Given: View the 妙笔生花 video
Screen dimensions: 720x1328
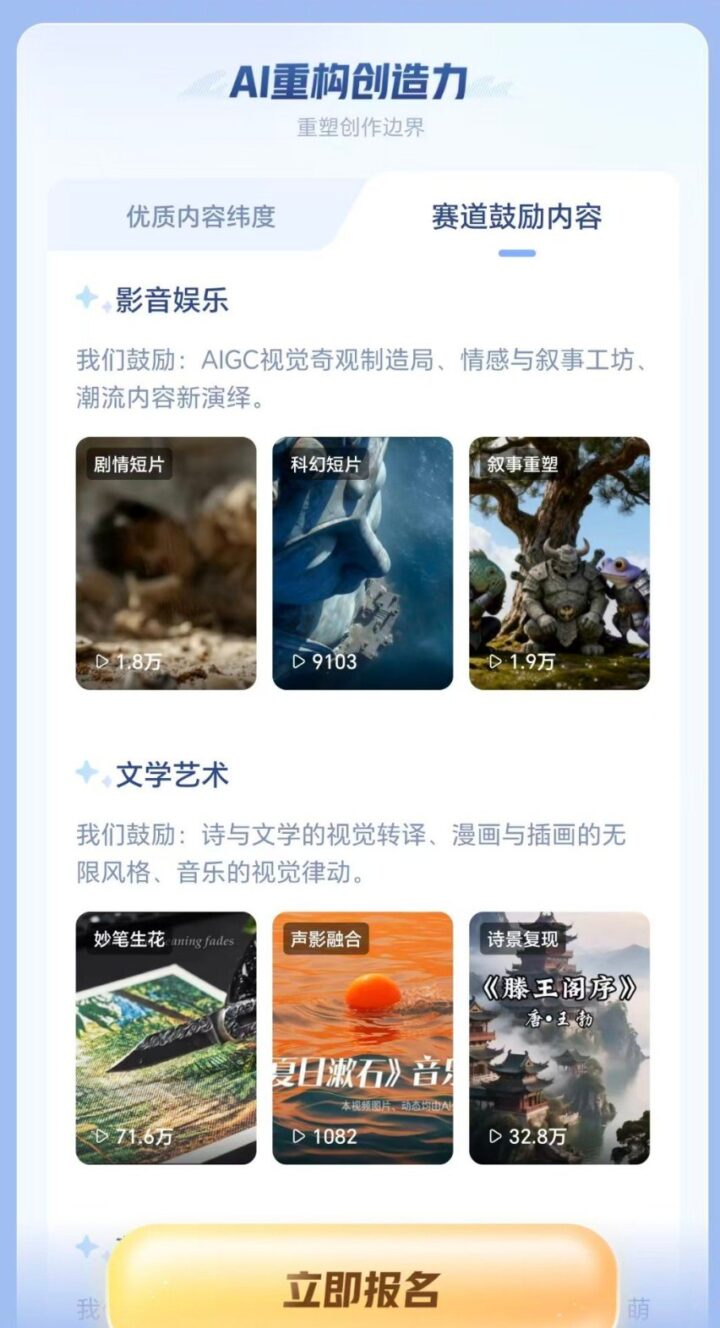Looking at the screenshot, I should (166, 1038).
